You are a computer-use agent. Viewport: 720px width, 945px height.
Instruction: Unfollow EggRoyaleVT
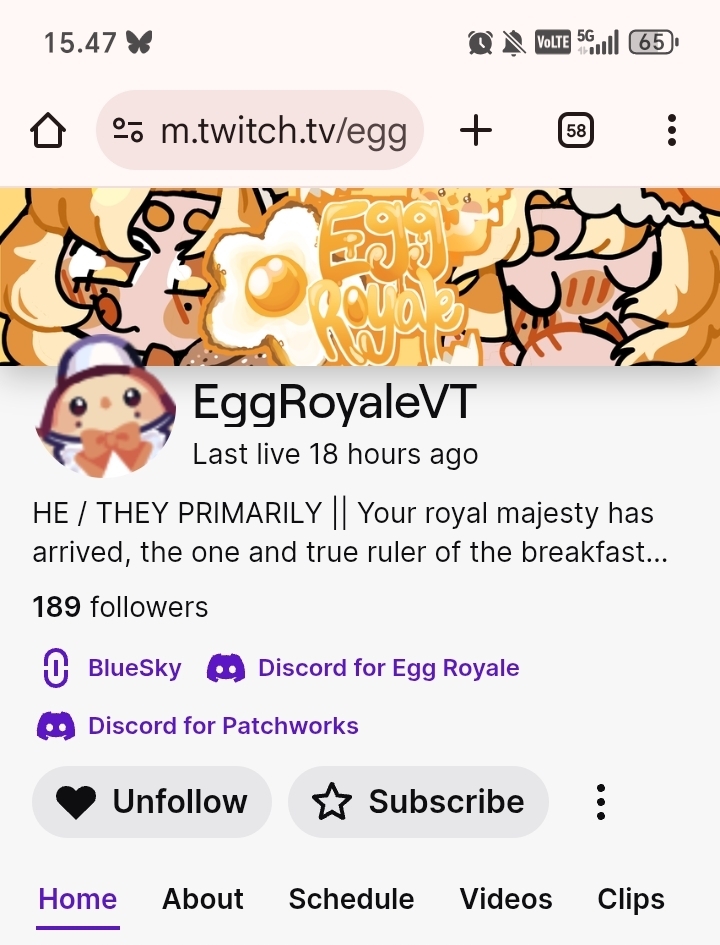coord(151,801)
